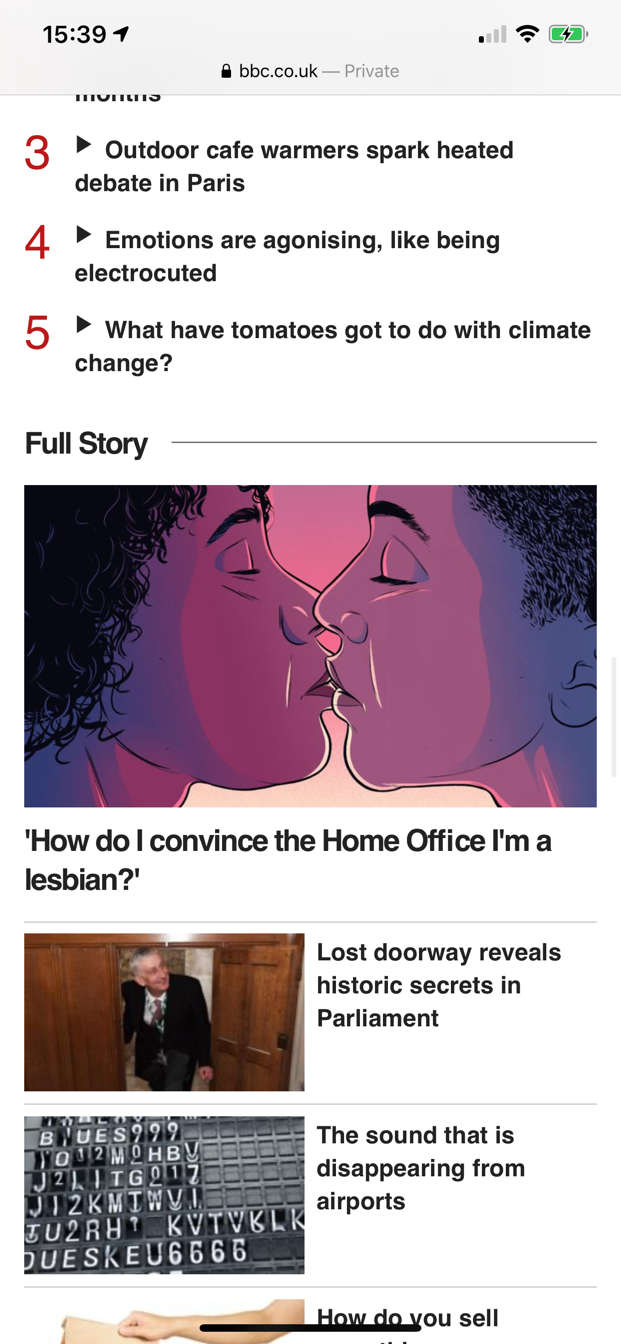Open the 'How do you sell' story

tap(407, 1320)
